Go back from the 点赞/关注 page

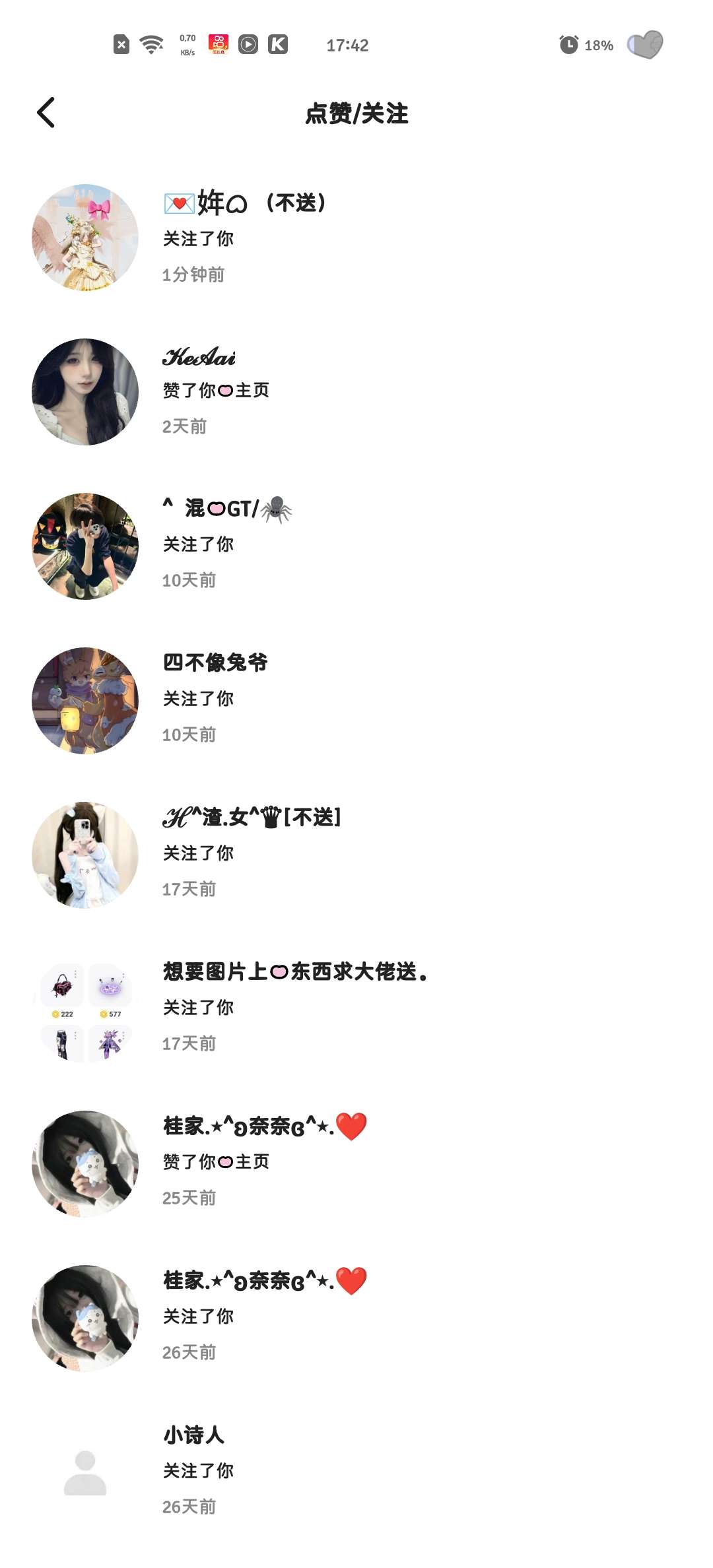[46, 113]
